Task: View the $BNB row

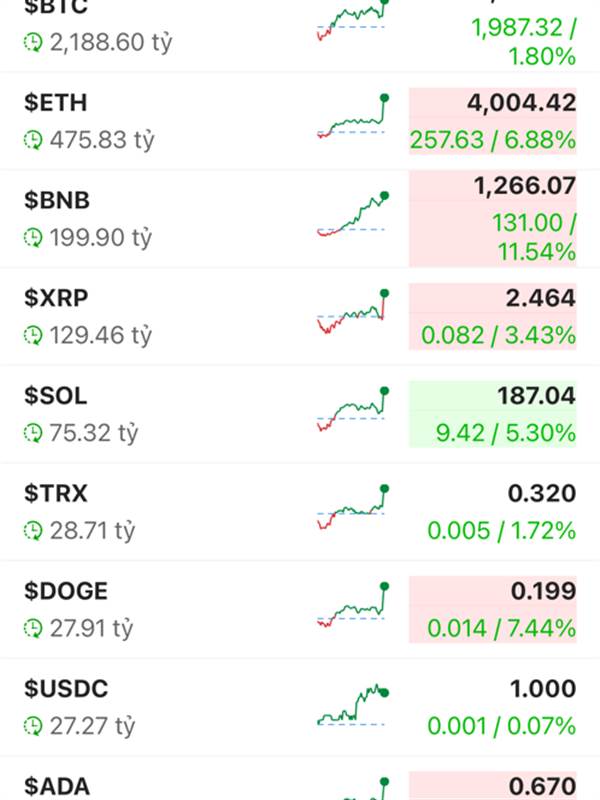Action: pyautogui.click(x=58, y=201)
